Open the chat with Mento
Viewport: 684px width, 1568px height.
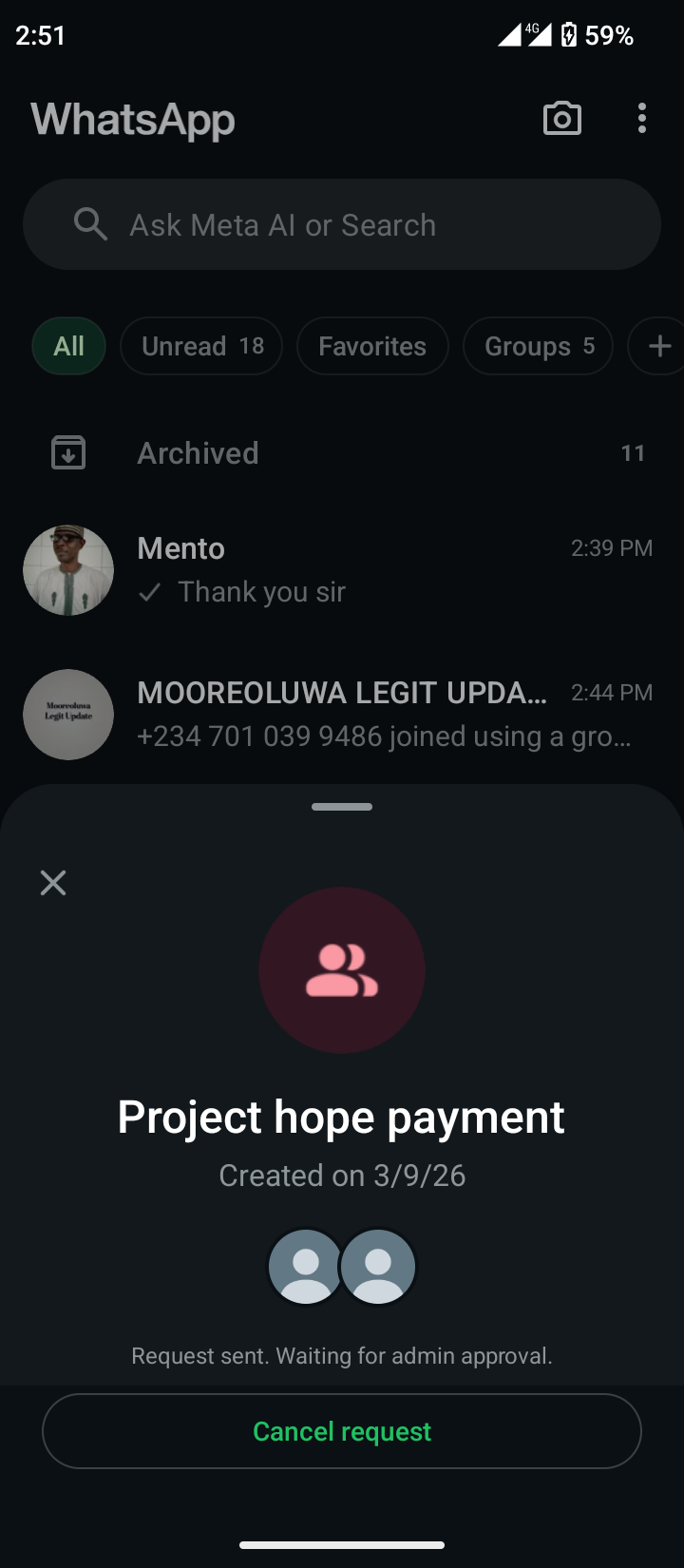(342, 570)
